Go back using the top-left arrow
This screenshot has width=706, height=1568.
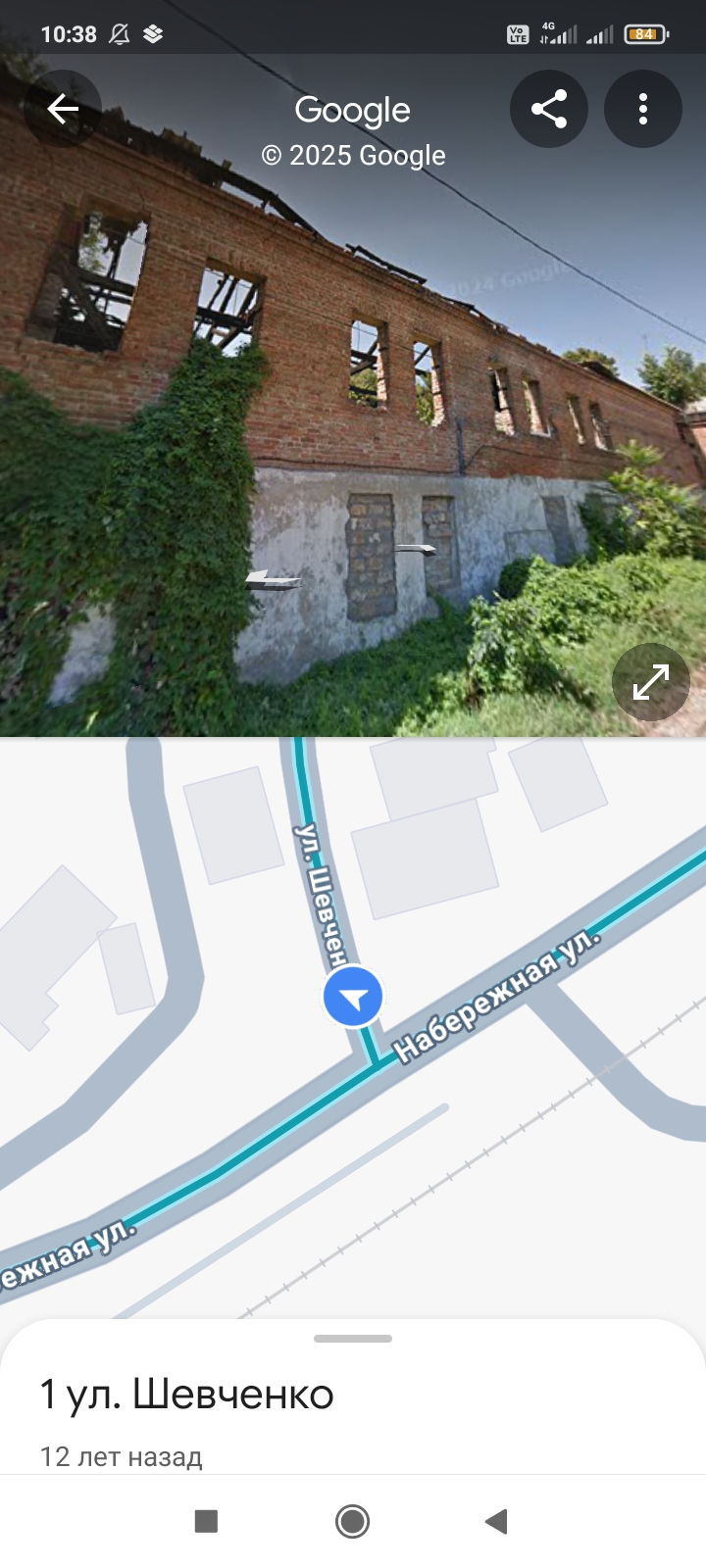63,109
